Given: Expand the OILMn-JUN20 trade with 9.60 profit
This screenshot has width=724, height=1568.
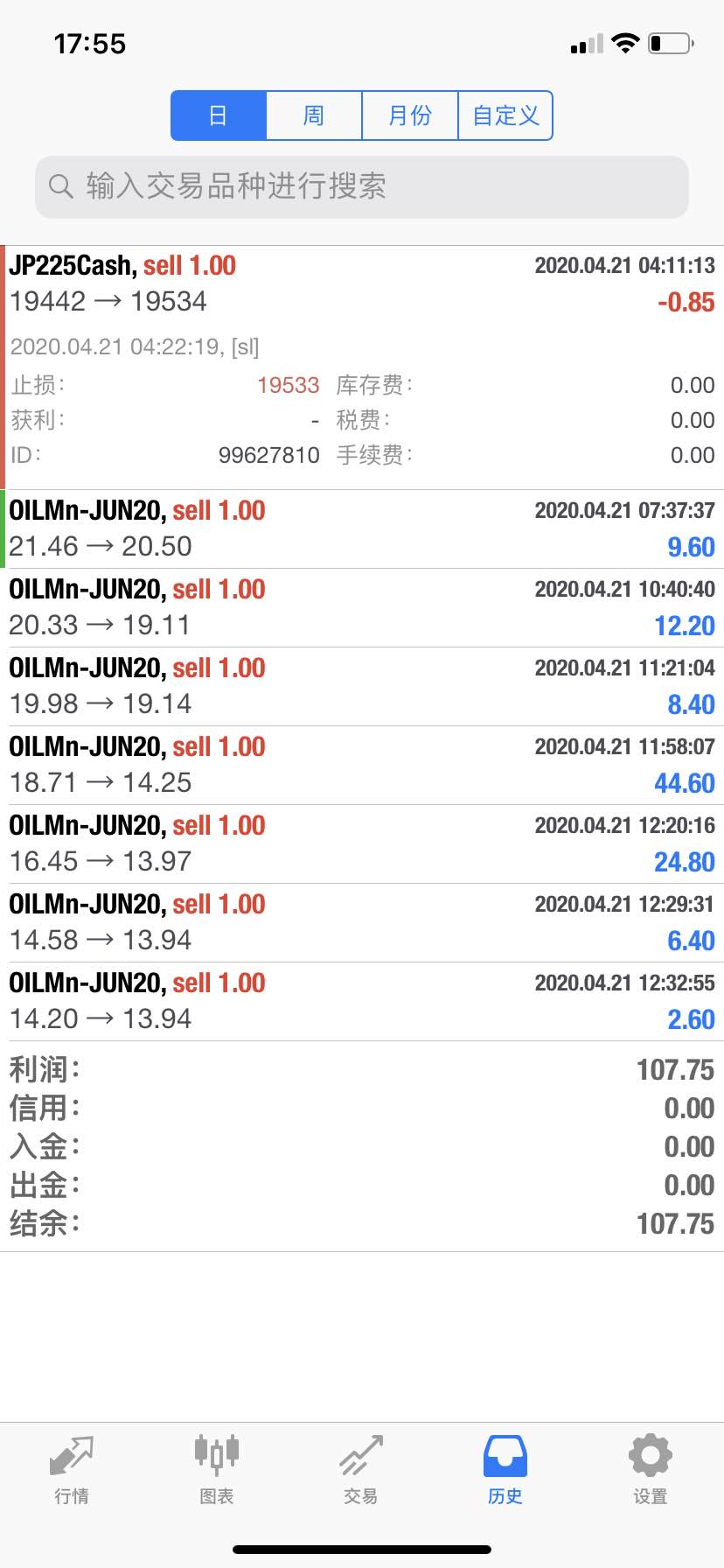Looking at the screenshot, I should (x=362, y=529).
